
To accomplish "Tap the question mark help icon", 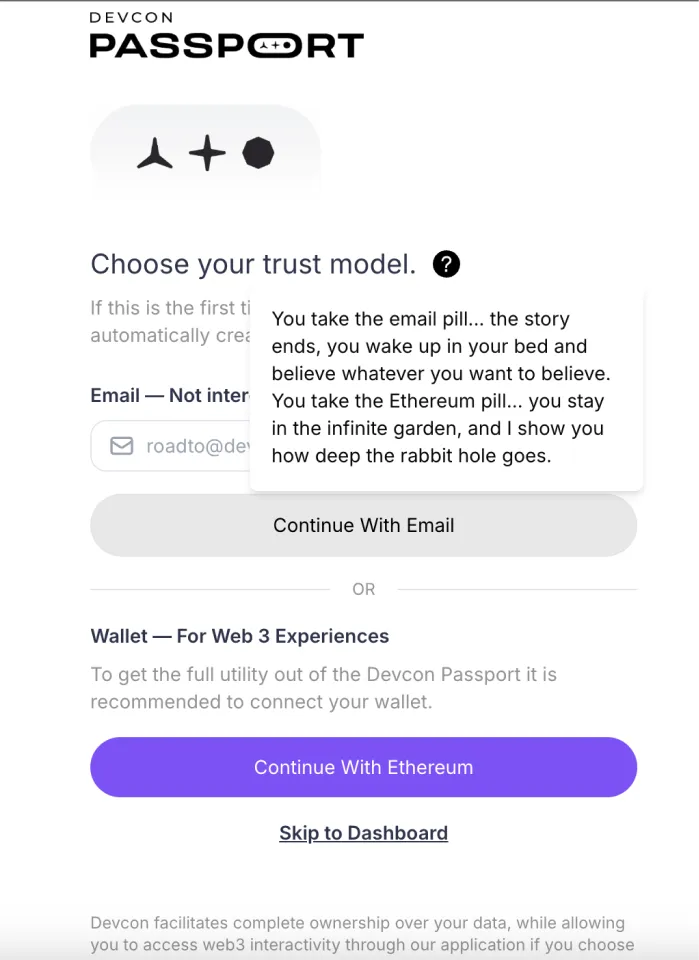I will click(447, 264).
